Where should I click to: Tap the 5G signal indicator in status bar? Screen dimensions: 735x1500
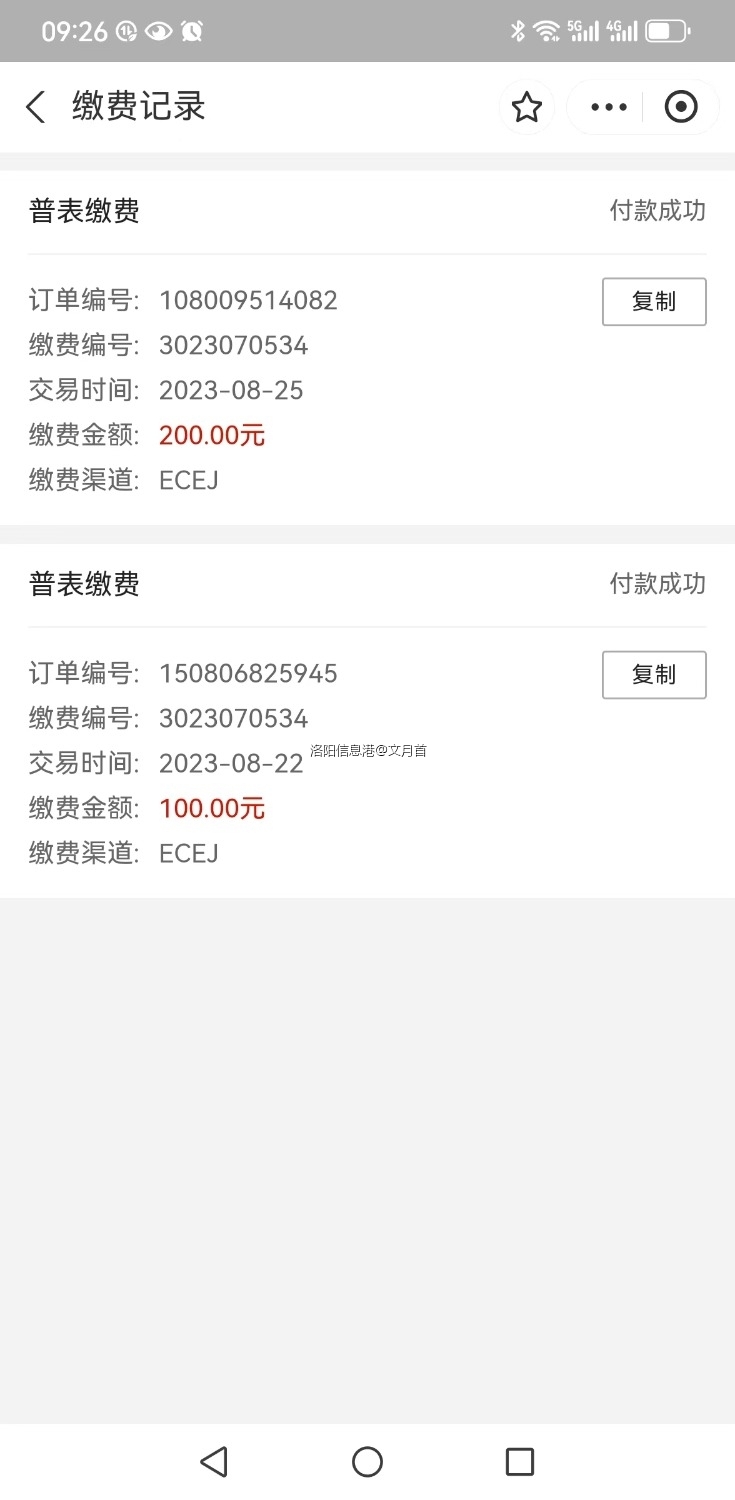coord(584,30)
